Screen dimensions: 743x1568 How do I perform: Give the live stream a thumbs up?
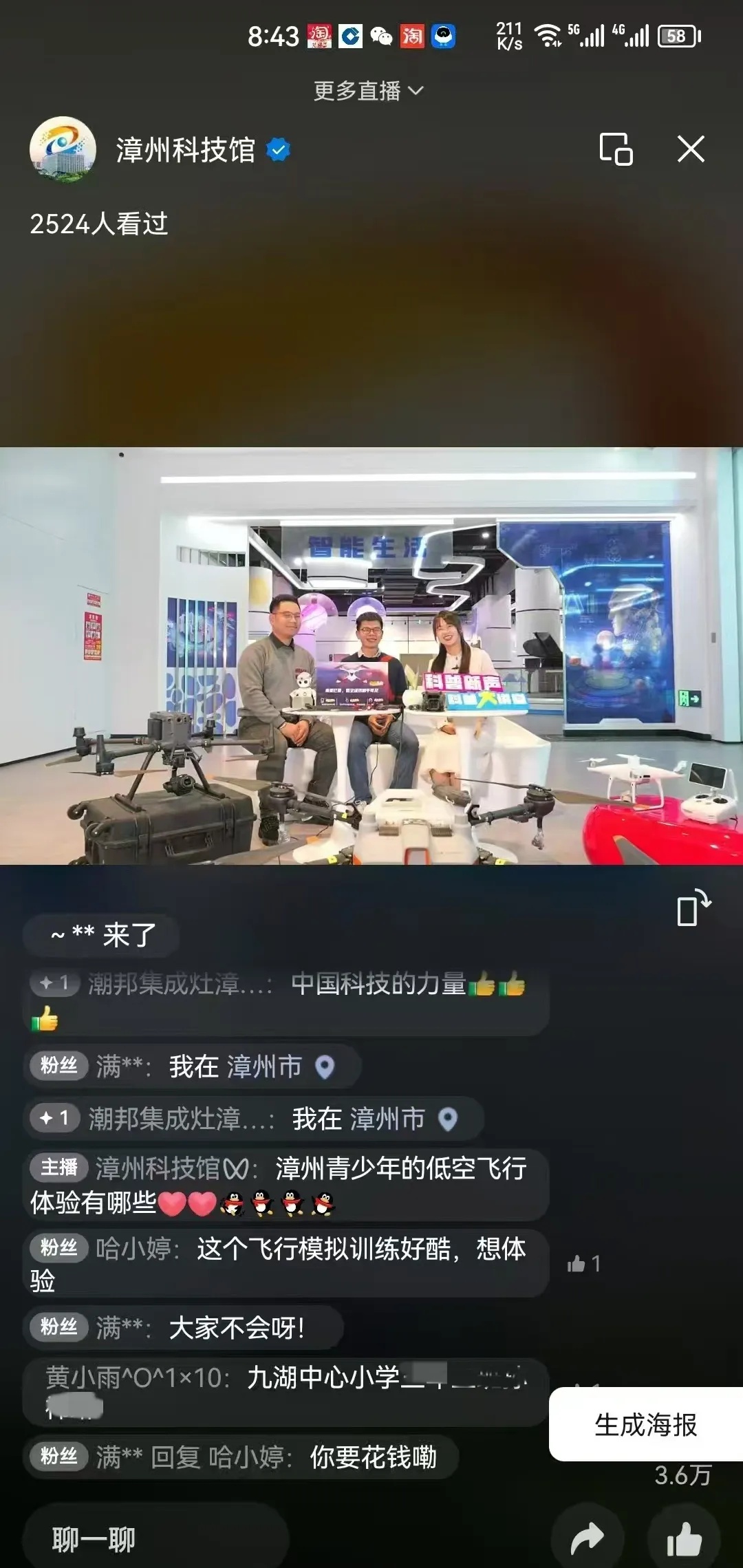[684, 1538]
